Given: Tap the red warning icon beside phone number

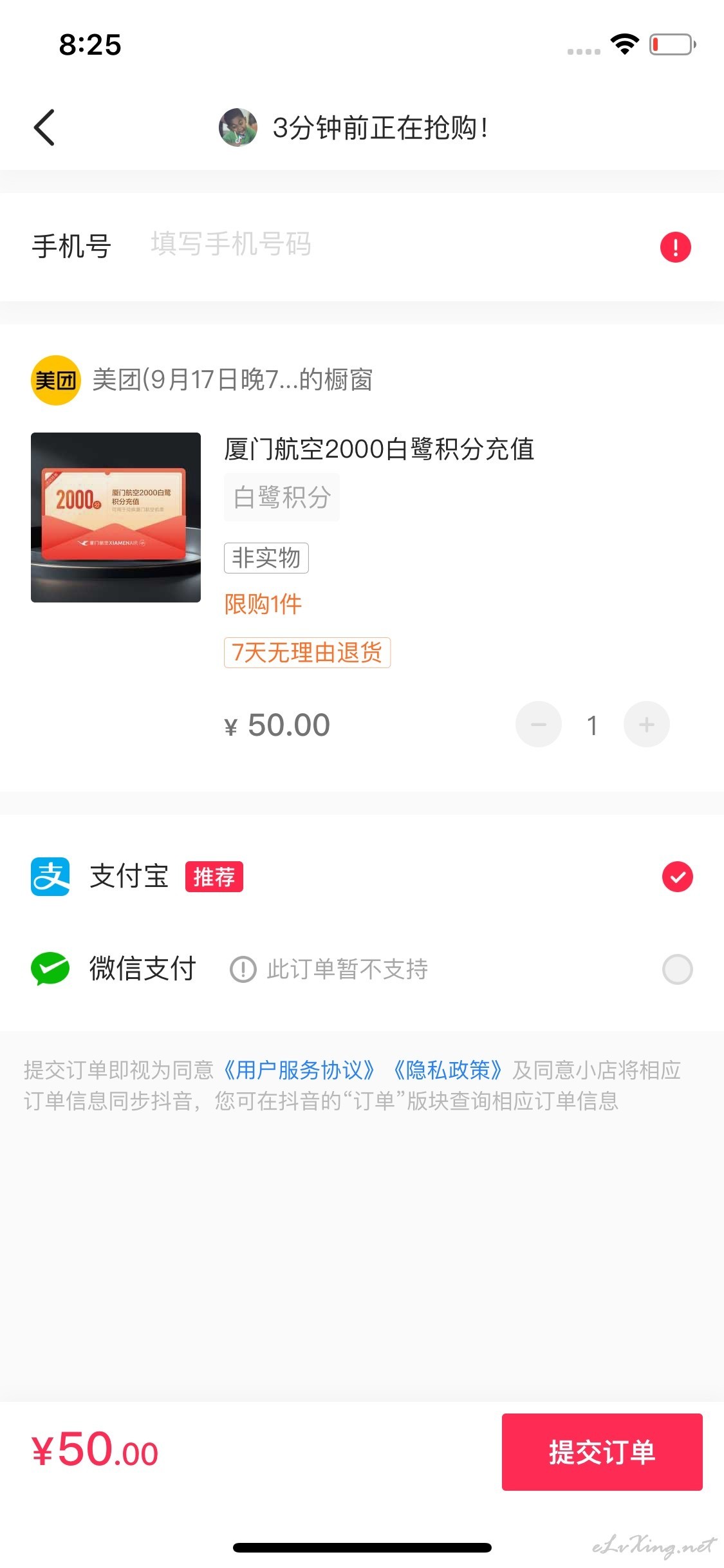Looking at the screenshot, I should [675, 247].
